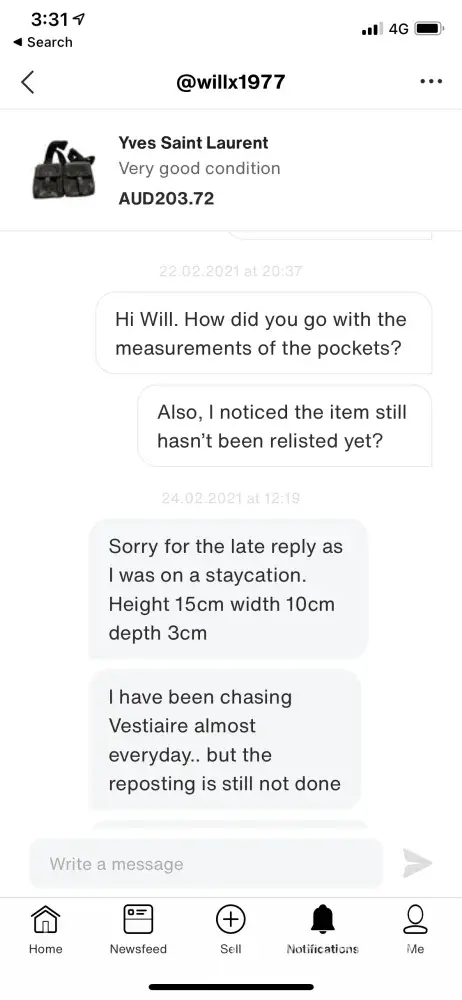Tap the Write a message field
Image resolution: width=462 pixels, height=1000 pixels.
click(x=206, y=864)
